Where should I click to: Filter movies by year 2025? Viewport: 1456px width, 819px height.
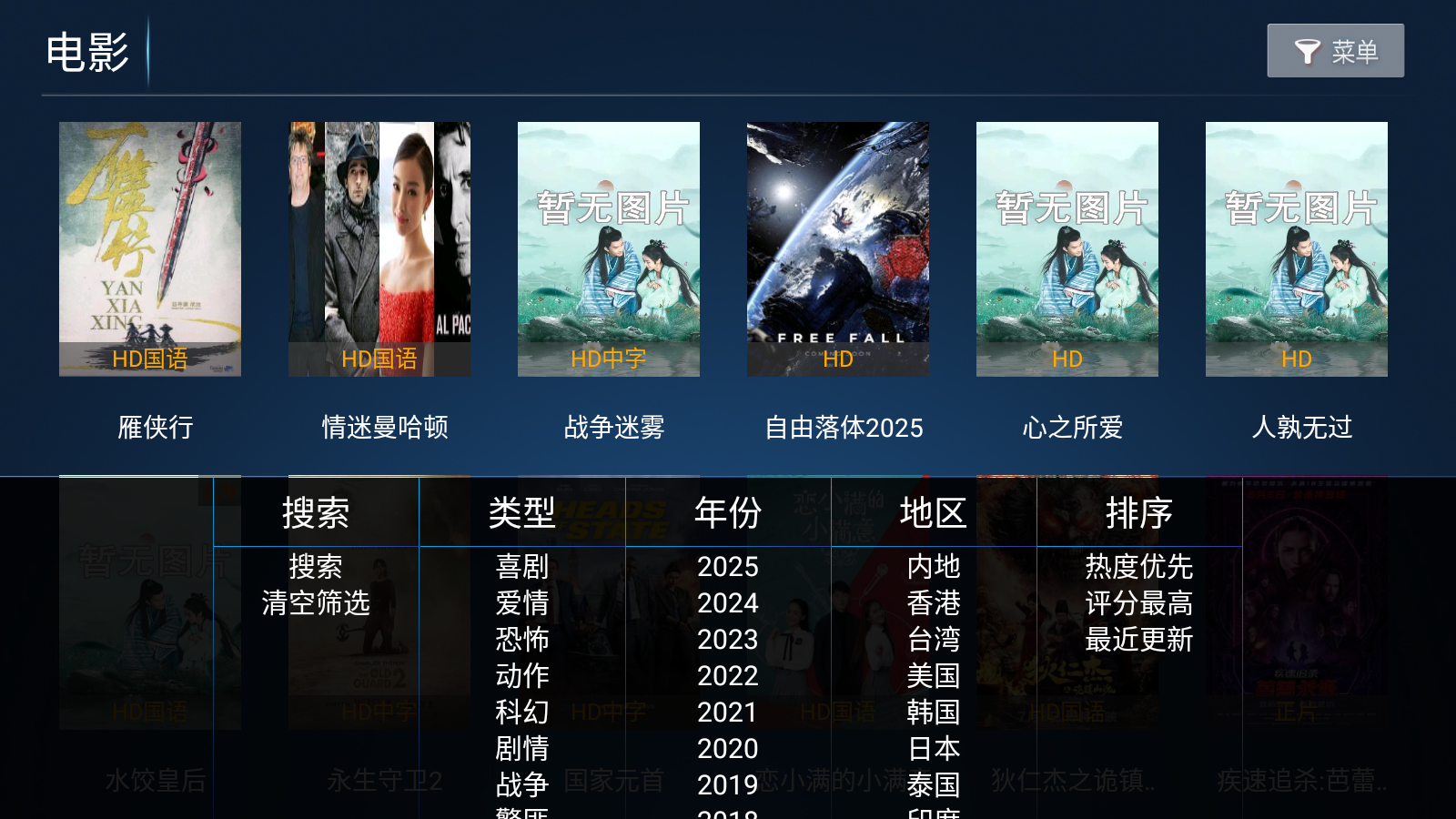pyautogui.click(x=727, y=567)
